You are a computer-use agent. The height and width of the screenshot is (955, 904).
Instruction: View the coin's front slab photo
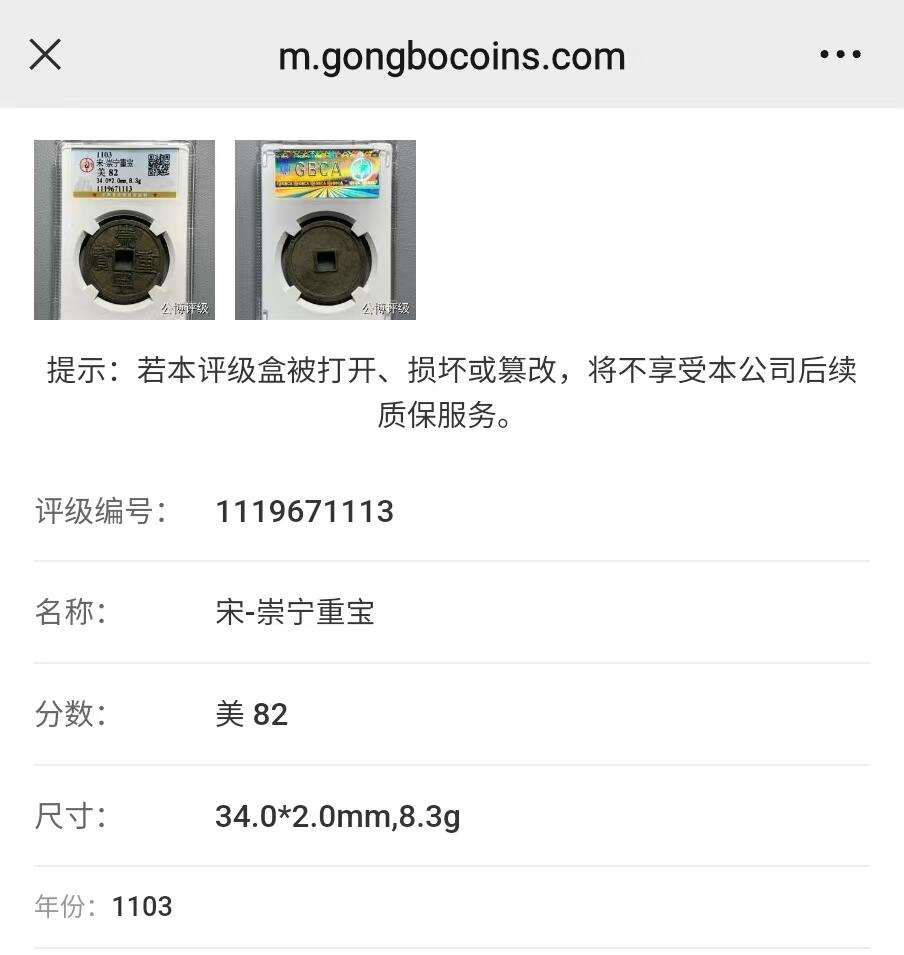(x=124, y=230)
